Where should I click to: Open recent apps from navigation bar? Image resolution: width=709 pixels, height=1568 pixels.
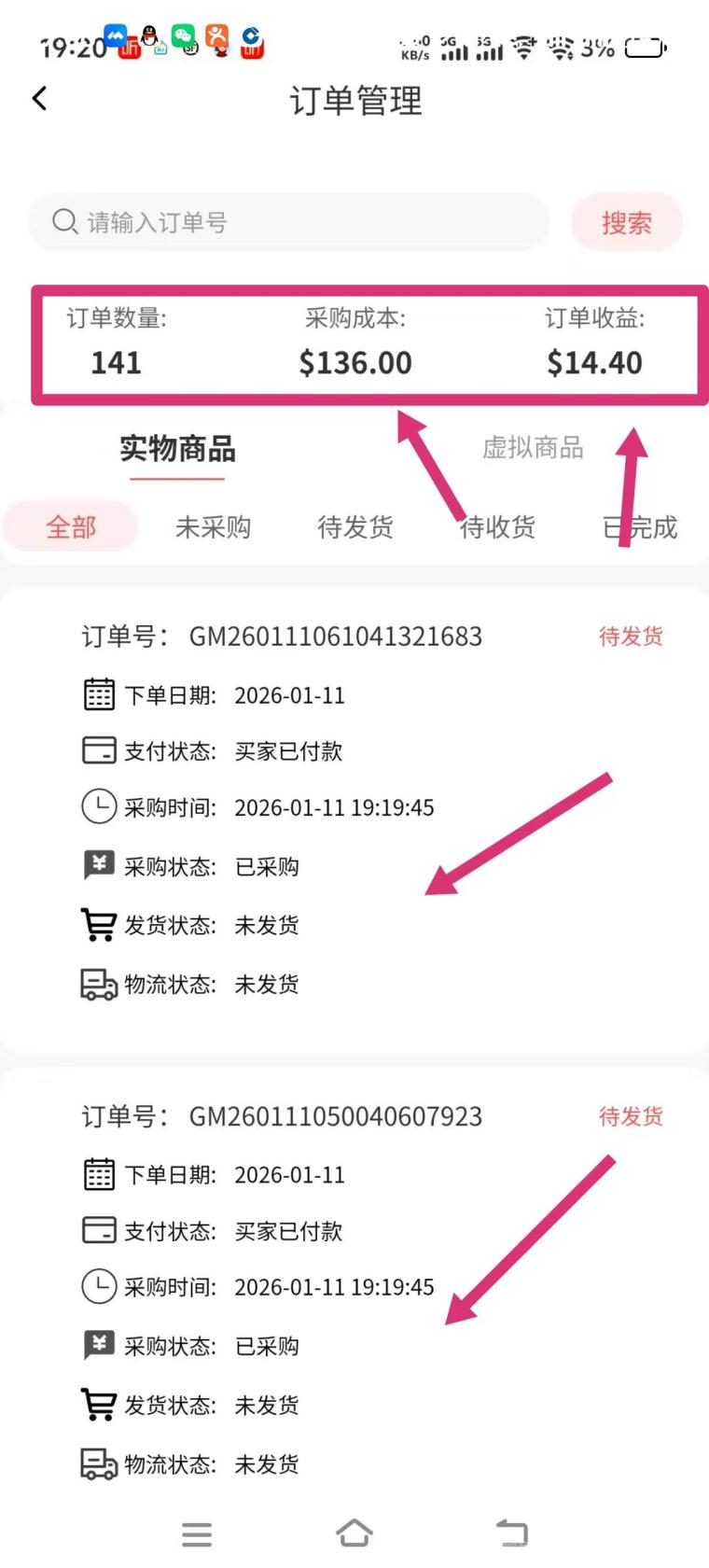(197, 1533)
